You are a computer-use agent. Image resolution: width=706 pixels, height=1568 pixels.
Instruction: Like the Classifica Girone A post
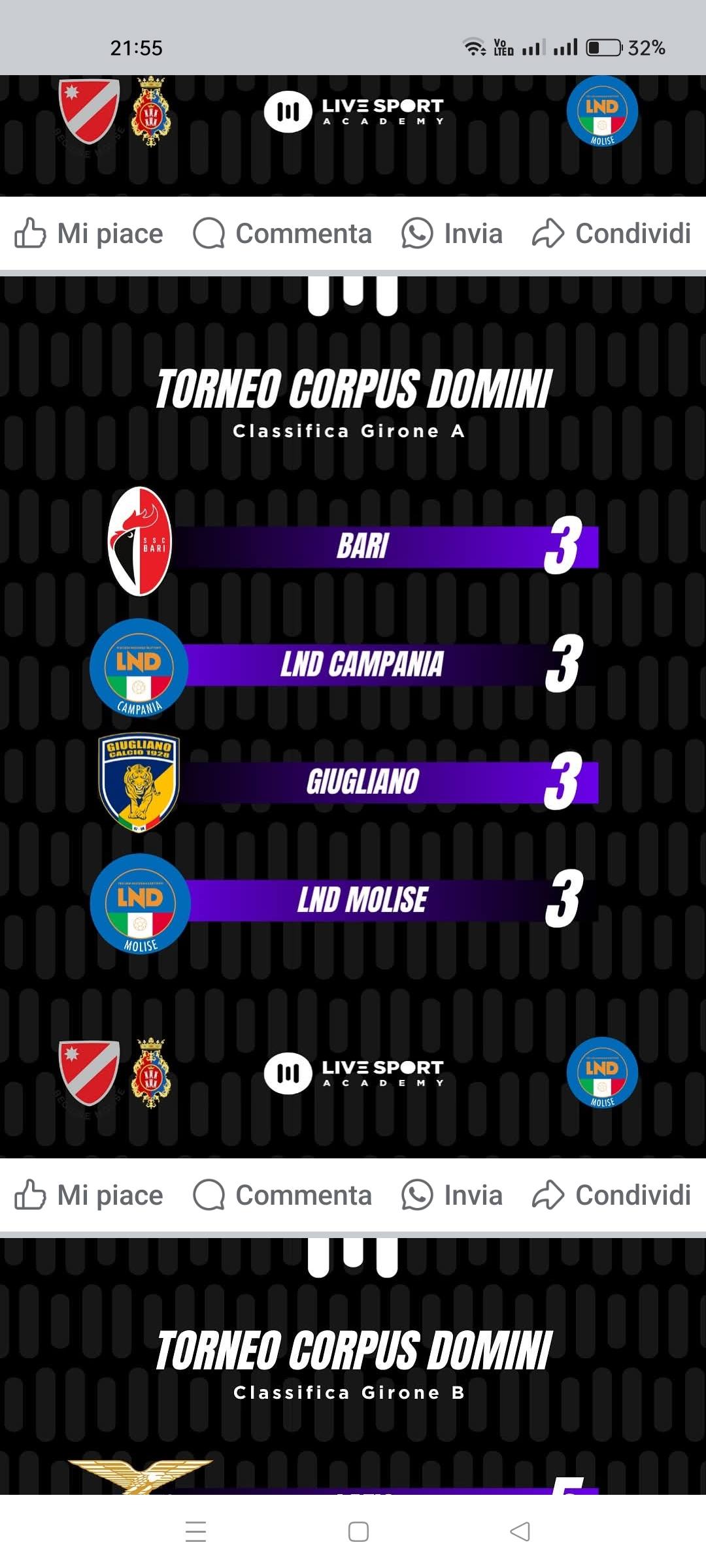[x=89, y=1195]
